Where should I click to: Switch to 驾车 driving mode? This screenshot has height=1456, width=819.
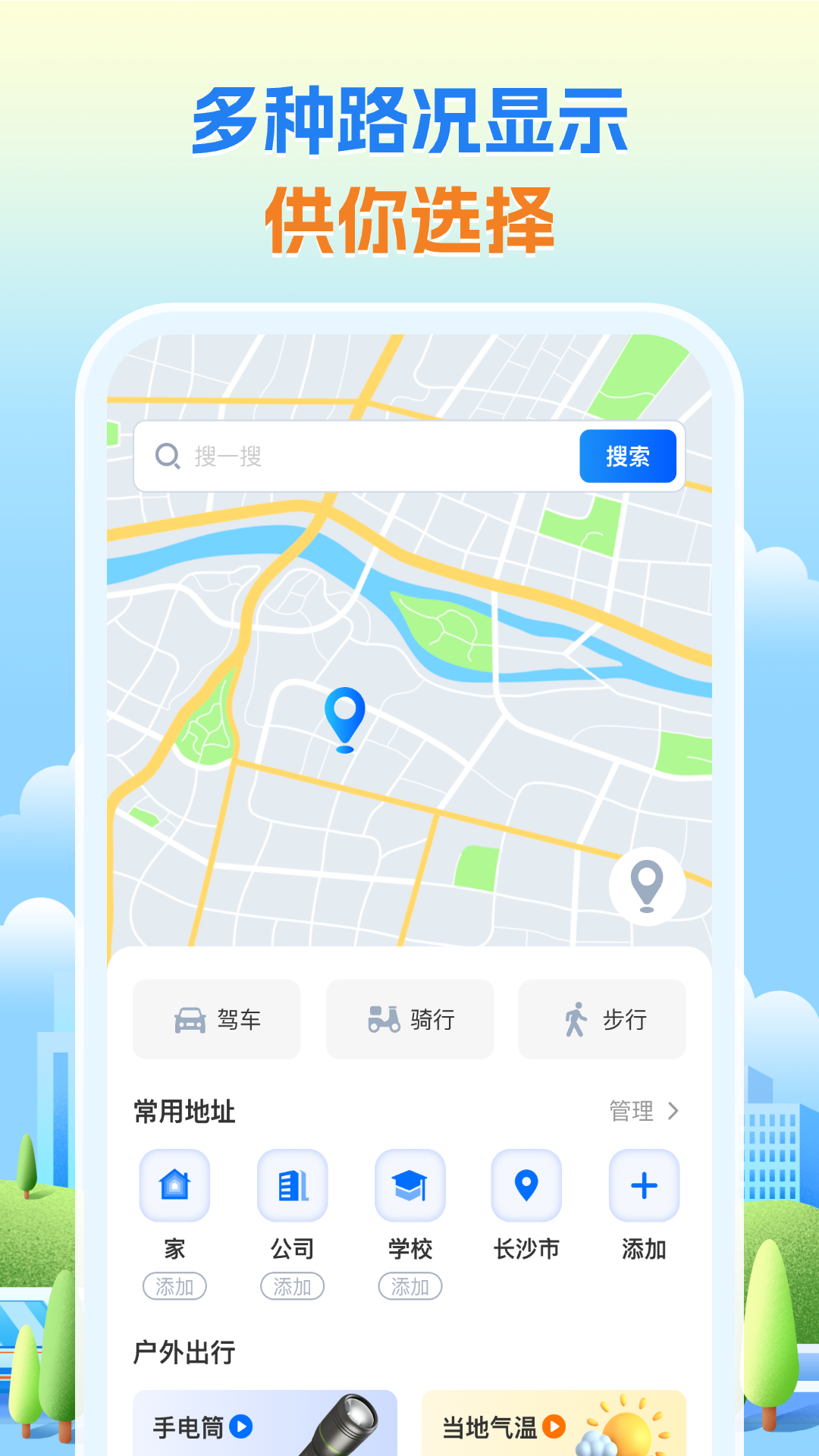(216, 1019)
